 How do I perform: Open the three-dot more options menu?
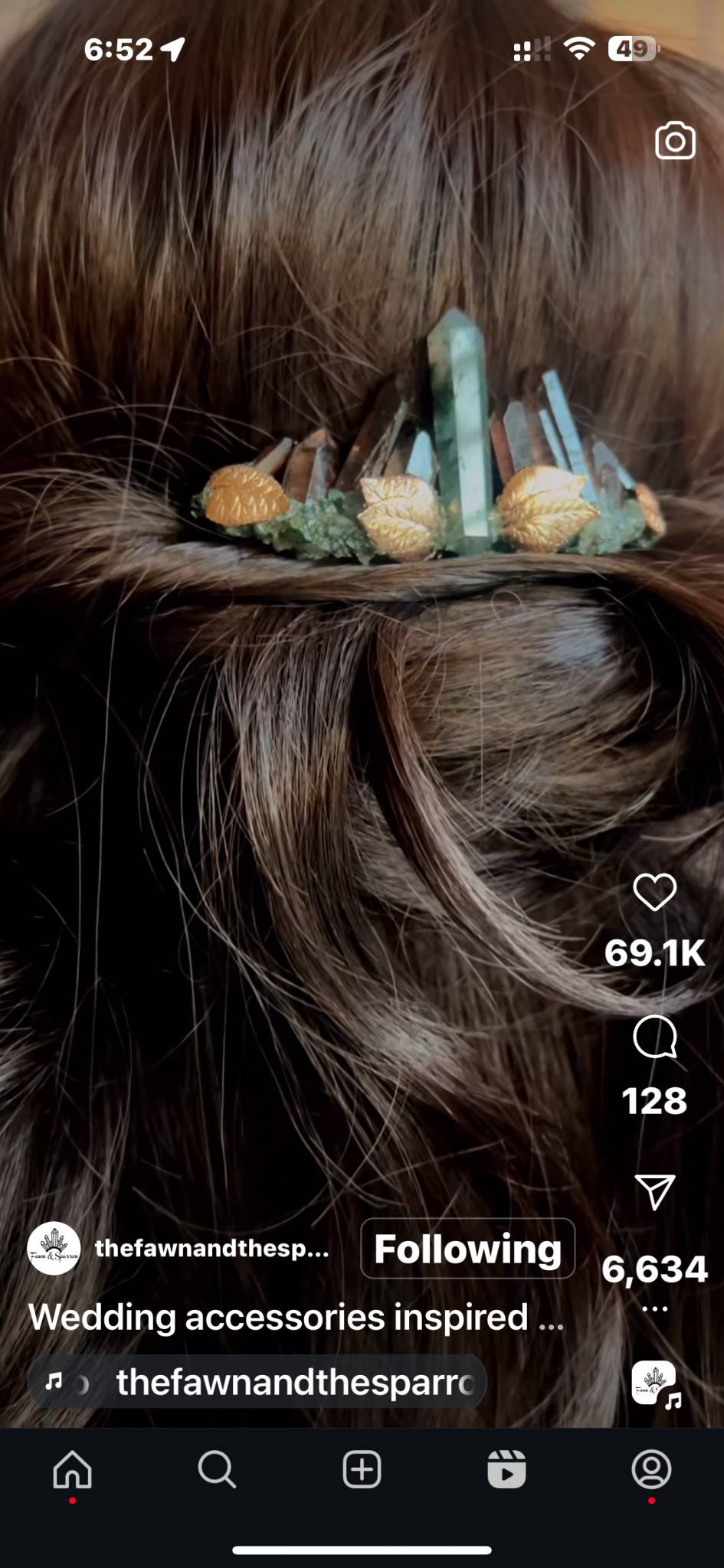point(655,1308)
